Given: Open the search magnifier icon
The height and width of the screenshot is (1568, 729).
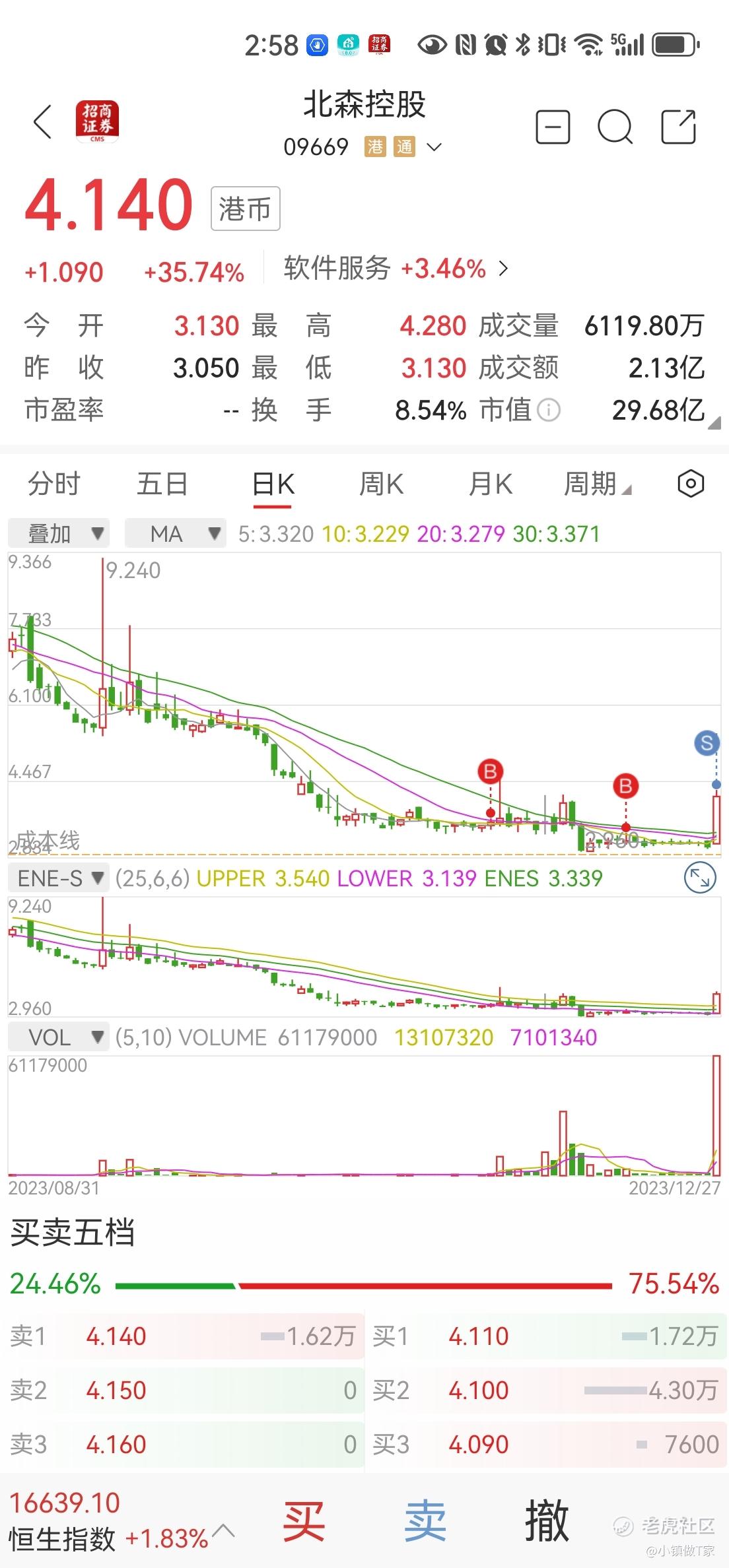Looking at the screenshot, I should pyautogui.click(x=615, y=127).
